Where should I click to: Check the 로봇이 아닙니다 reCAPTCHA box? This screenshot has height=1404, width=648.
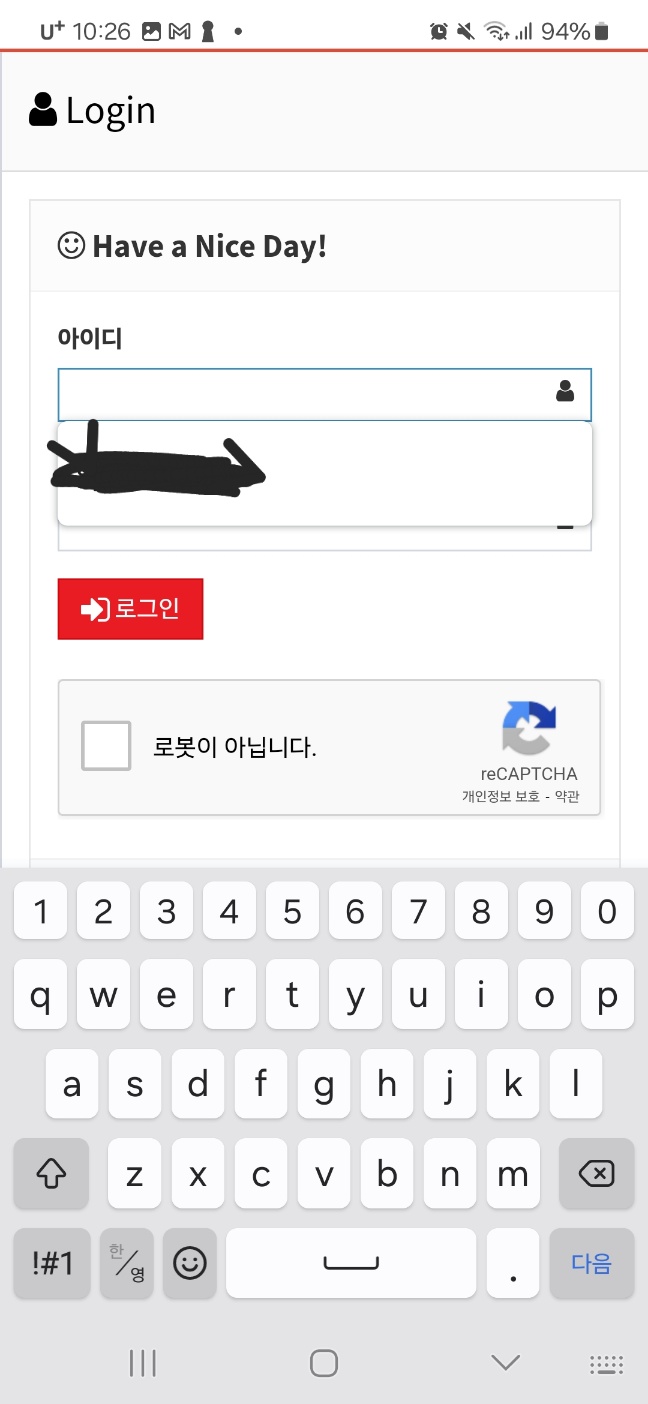(x=106, y=746)
